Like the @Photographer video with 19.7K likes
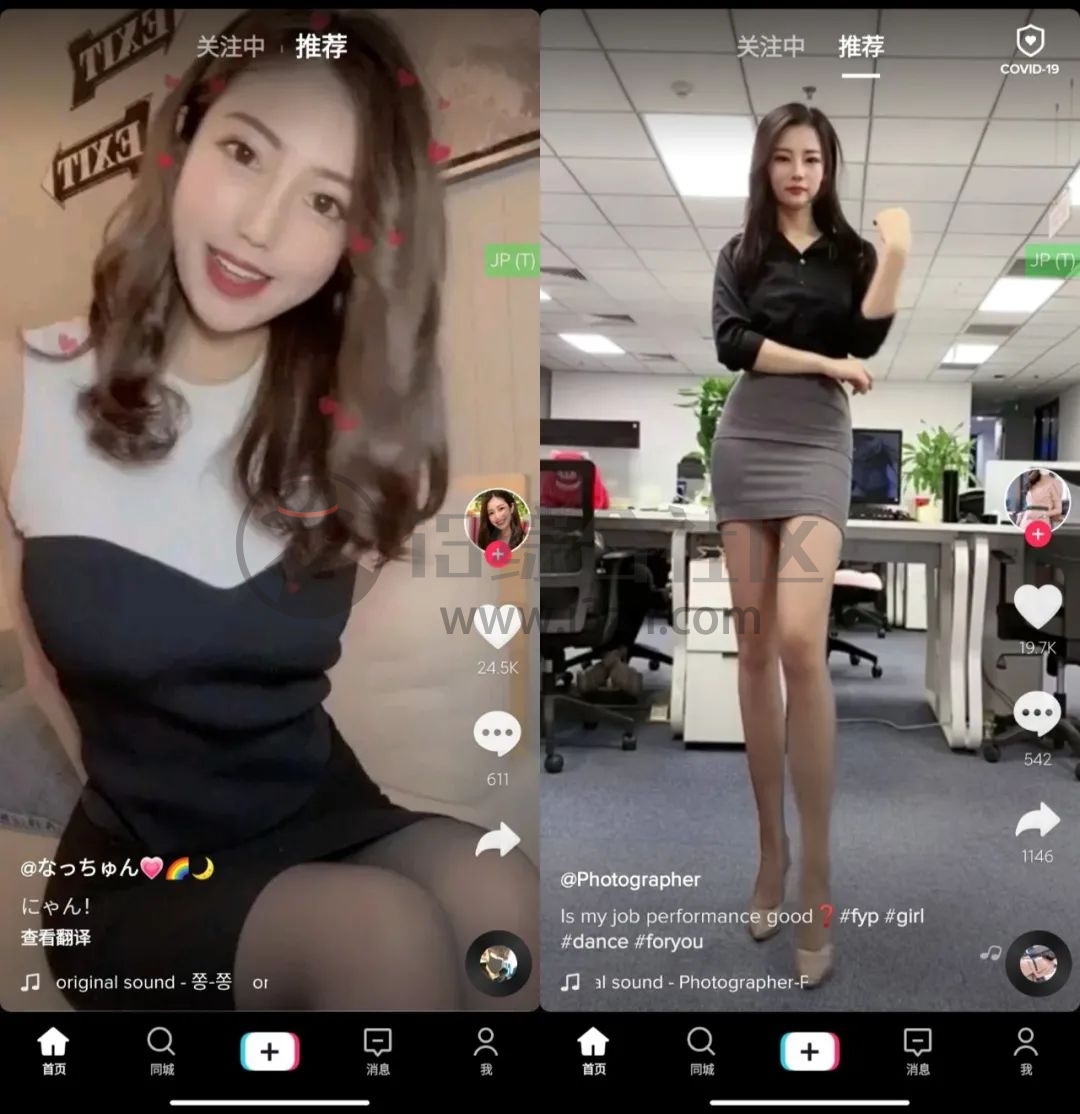The height and width of the screenshot is (1114, 1080). pyautogui.click(x=1038, y=607)
